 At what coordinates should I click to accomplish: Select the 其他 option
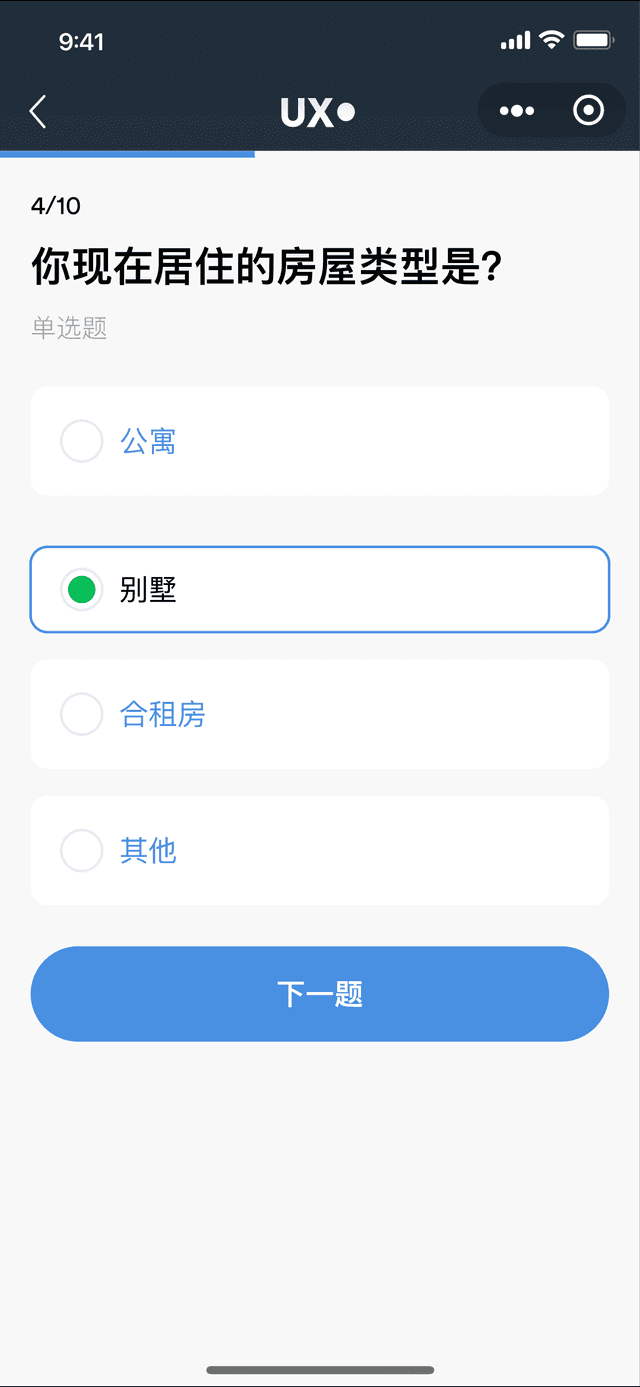(320, 850)
